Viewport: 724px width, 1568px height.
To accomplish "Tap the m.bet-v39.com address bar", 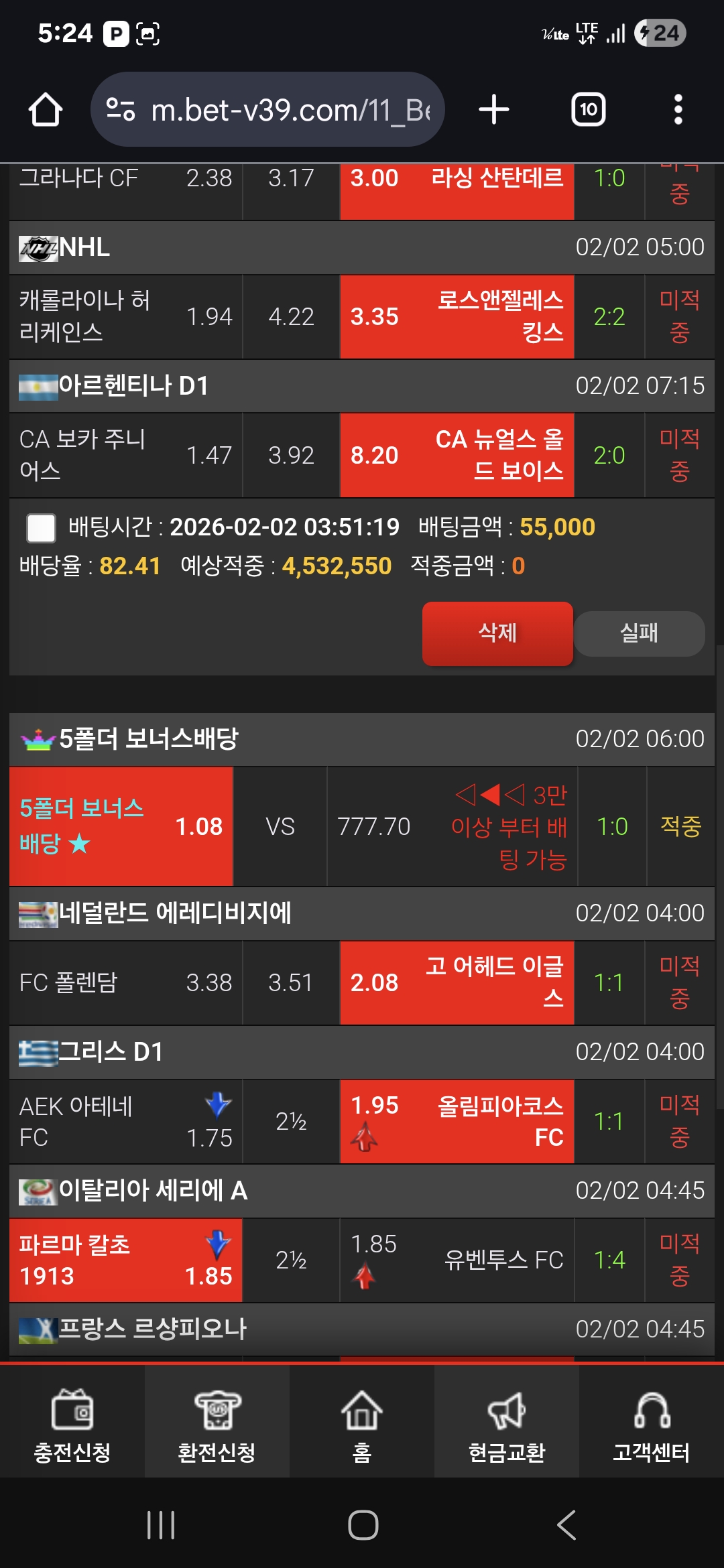I will pyautogui.click(x=267, y=109).
